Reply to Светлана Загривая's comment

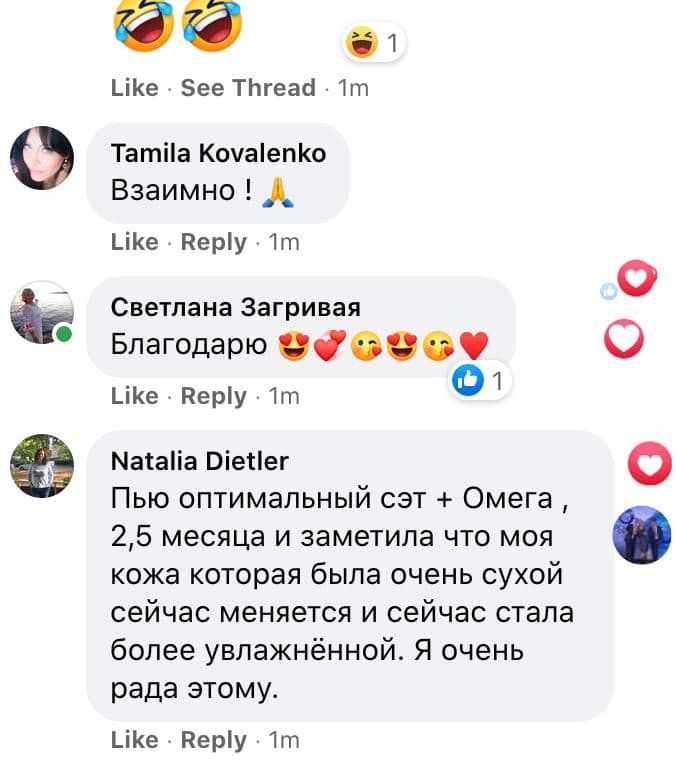coord(214,396)
